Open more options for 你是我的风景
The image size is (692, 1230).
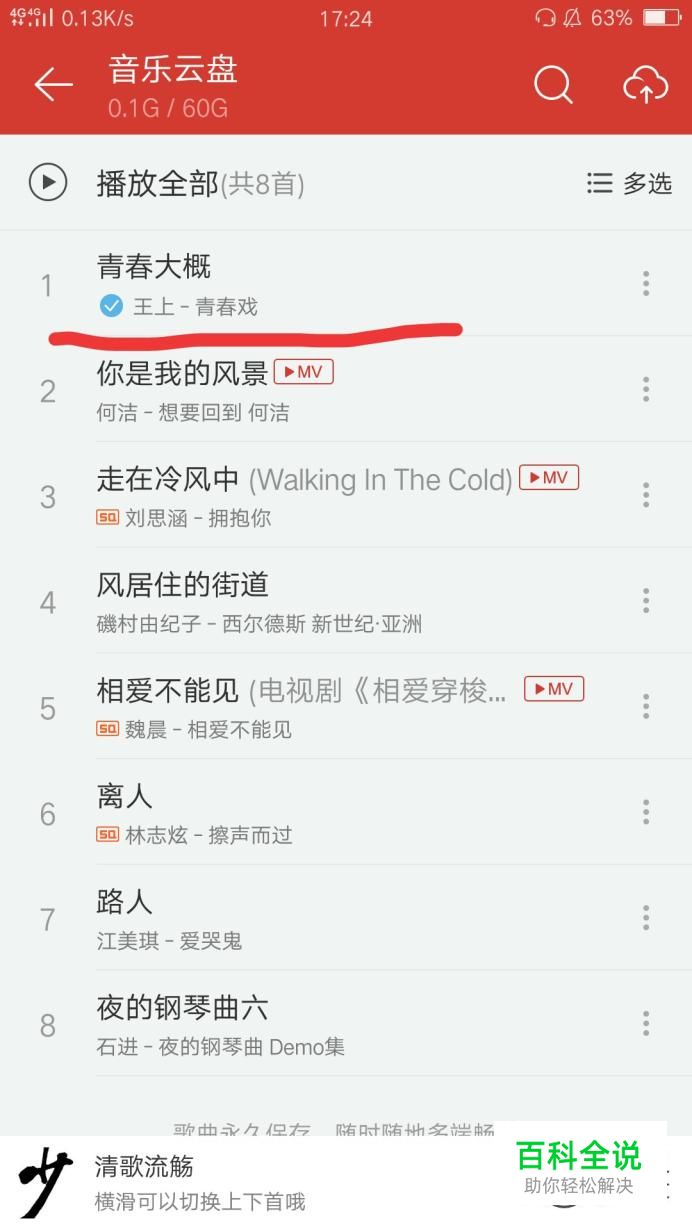pyautogui.click(x=646, y=390)
